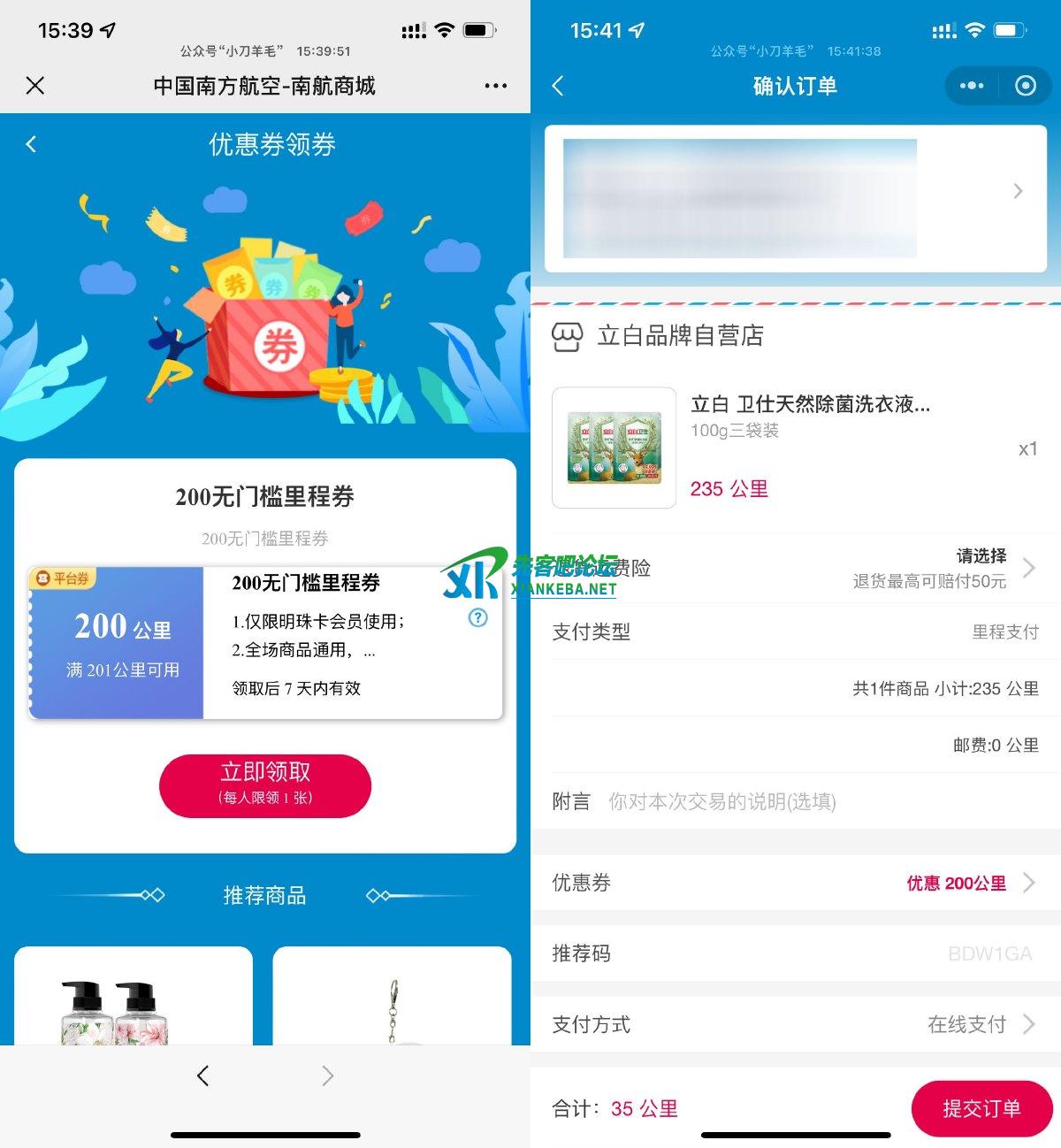Visit the 立白品牌自营店 store

pos(658,336)
